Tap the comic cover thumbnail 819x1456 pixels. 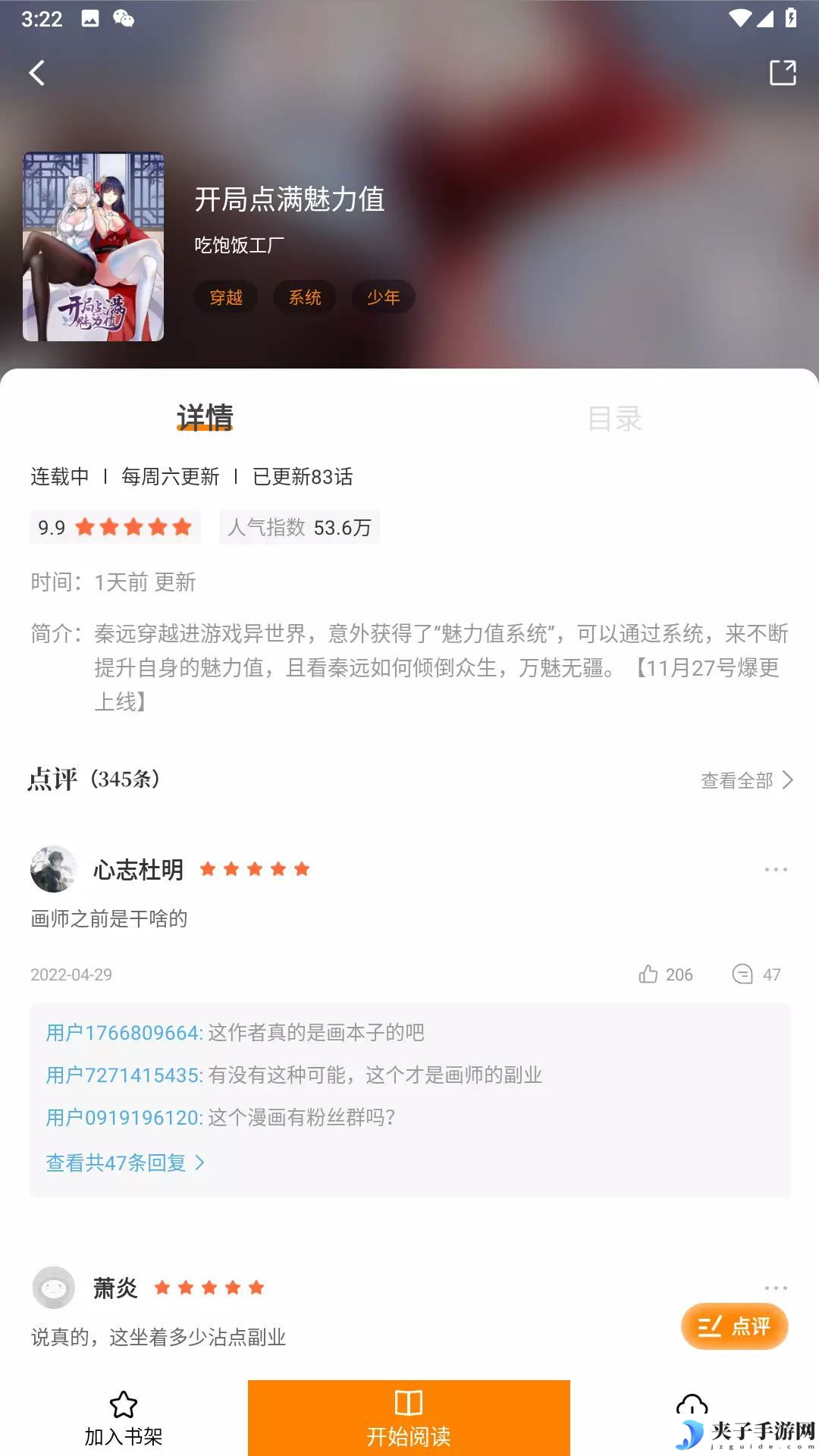[x=93, y=247]
